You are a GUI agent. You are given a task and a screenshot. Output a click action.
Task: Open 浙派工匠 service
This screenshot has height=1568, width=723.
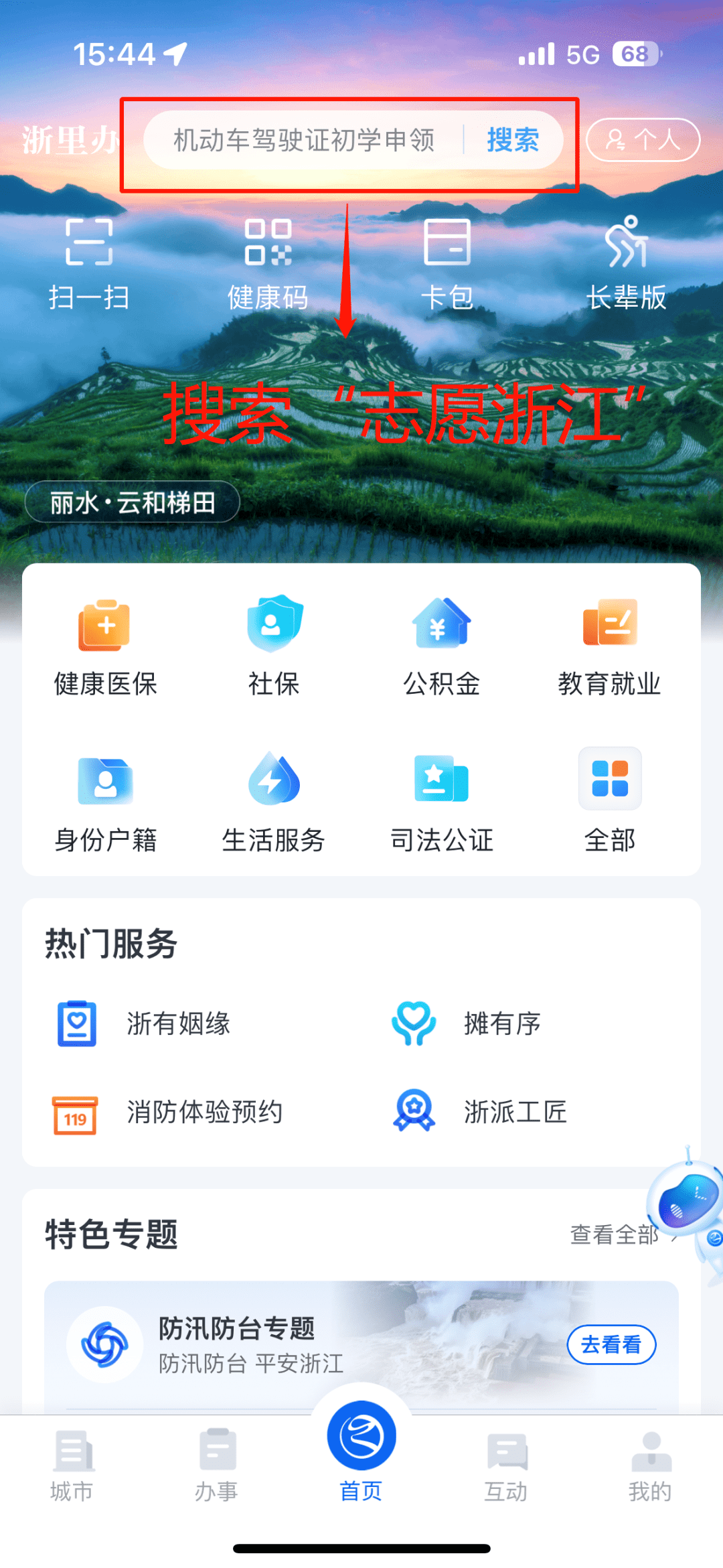click(479, 1112)
